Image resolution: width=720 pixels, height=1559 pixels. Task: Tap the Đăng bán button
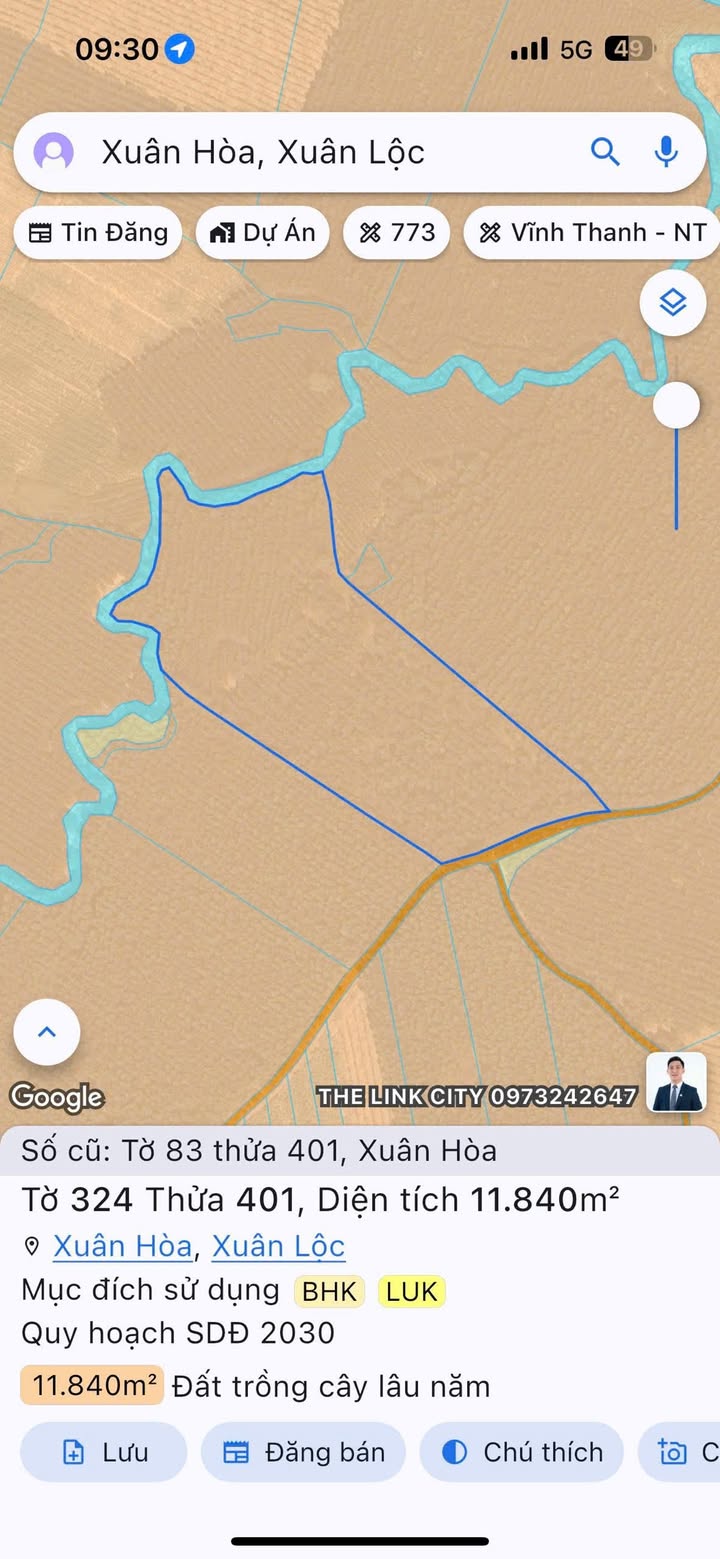(303, 1452)
